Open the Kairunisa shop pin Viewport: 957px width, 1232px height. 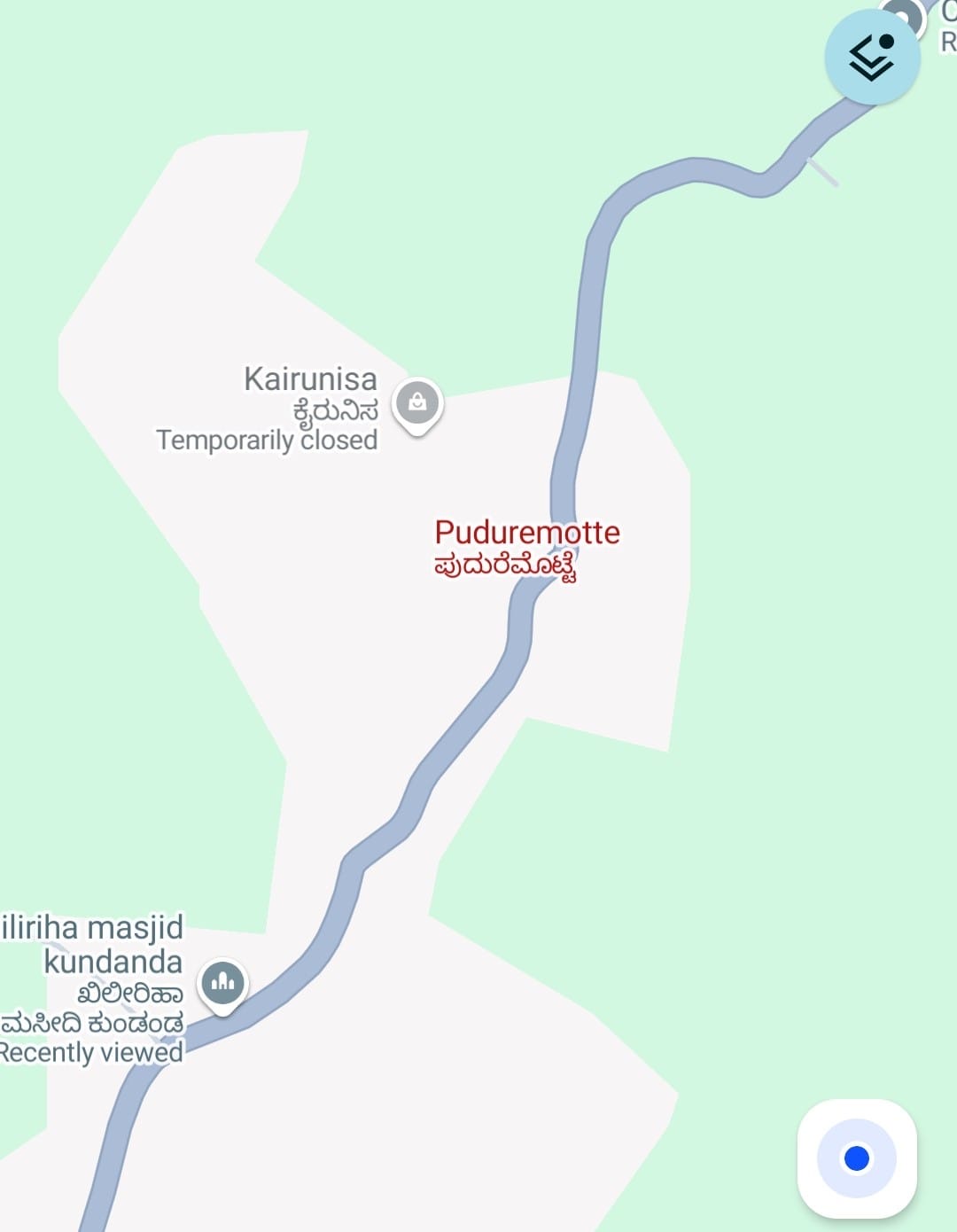[x=417, y=404]
